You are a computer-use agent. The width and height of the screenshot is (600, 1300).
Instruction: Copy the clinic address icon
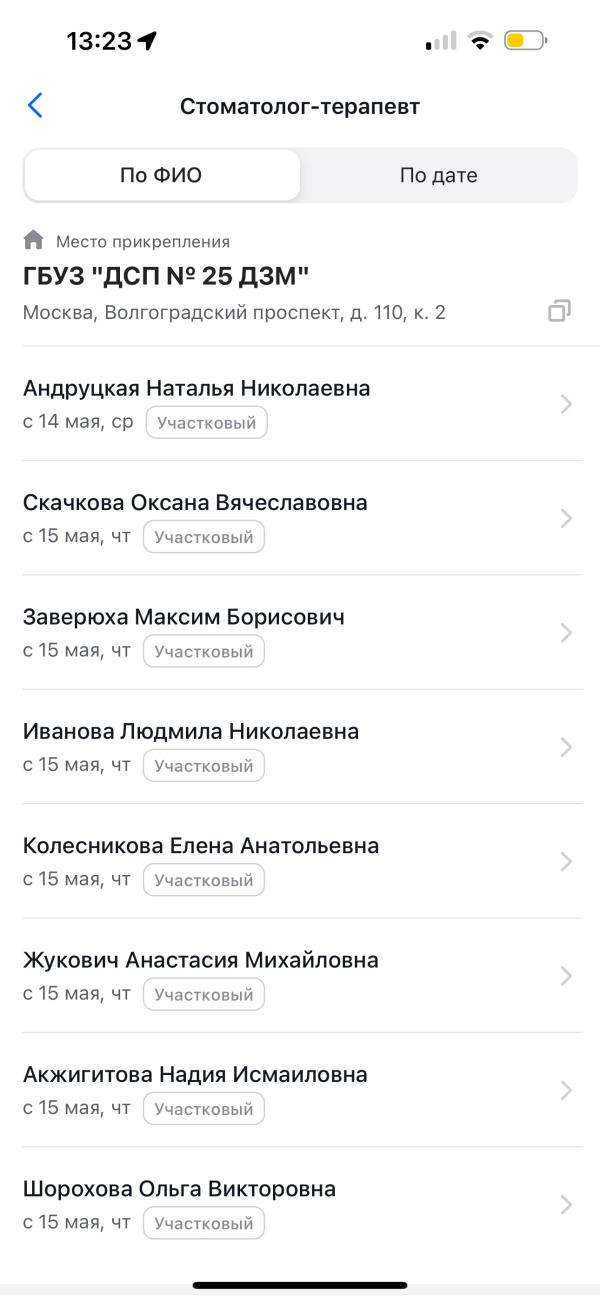pos(560,312)
